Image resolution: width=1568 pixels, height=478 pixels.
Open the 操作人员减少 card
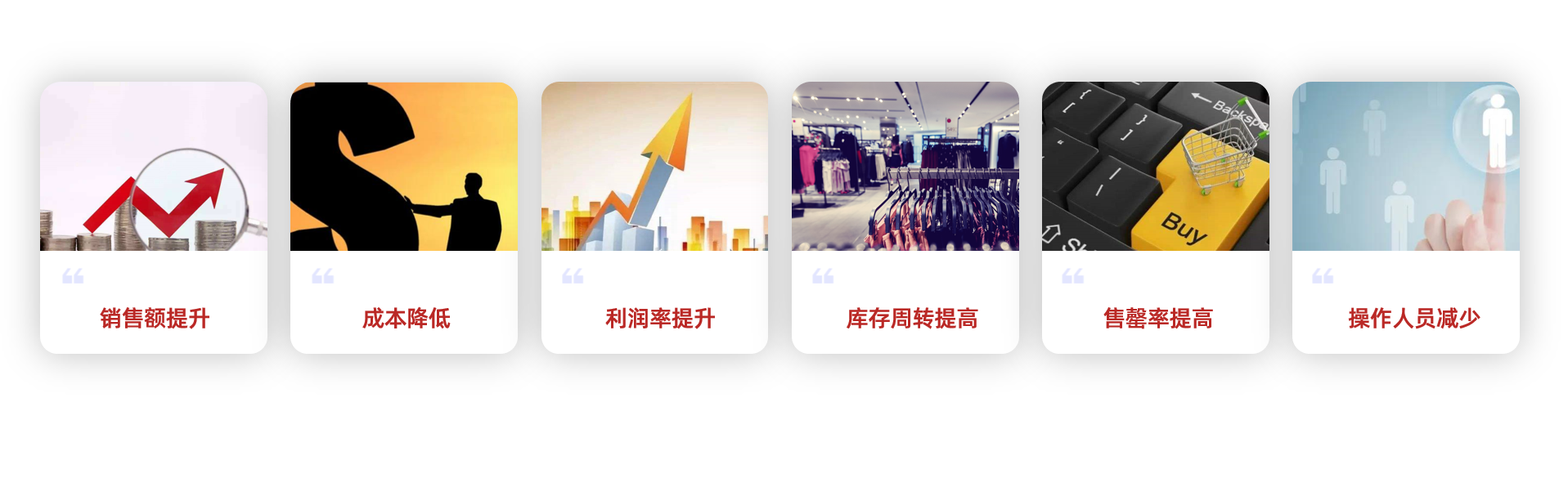tap(1405, 217)
